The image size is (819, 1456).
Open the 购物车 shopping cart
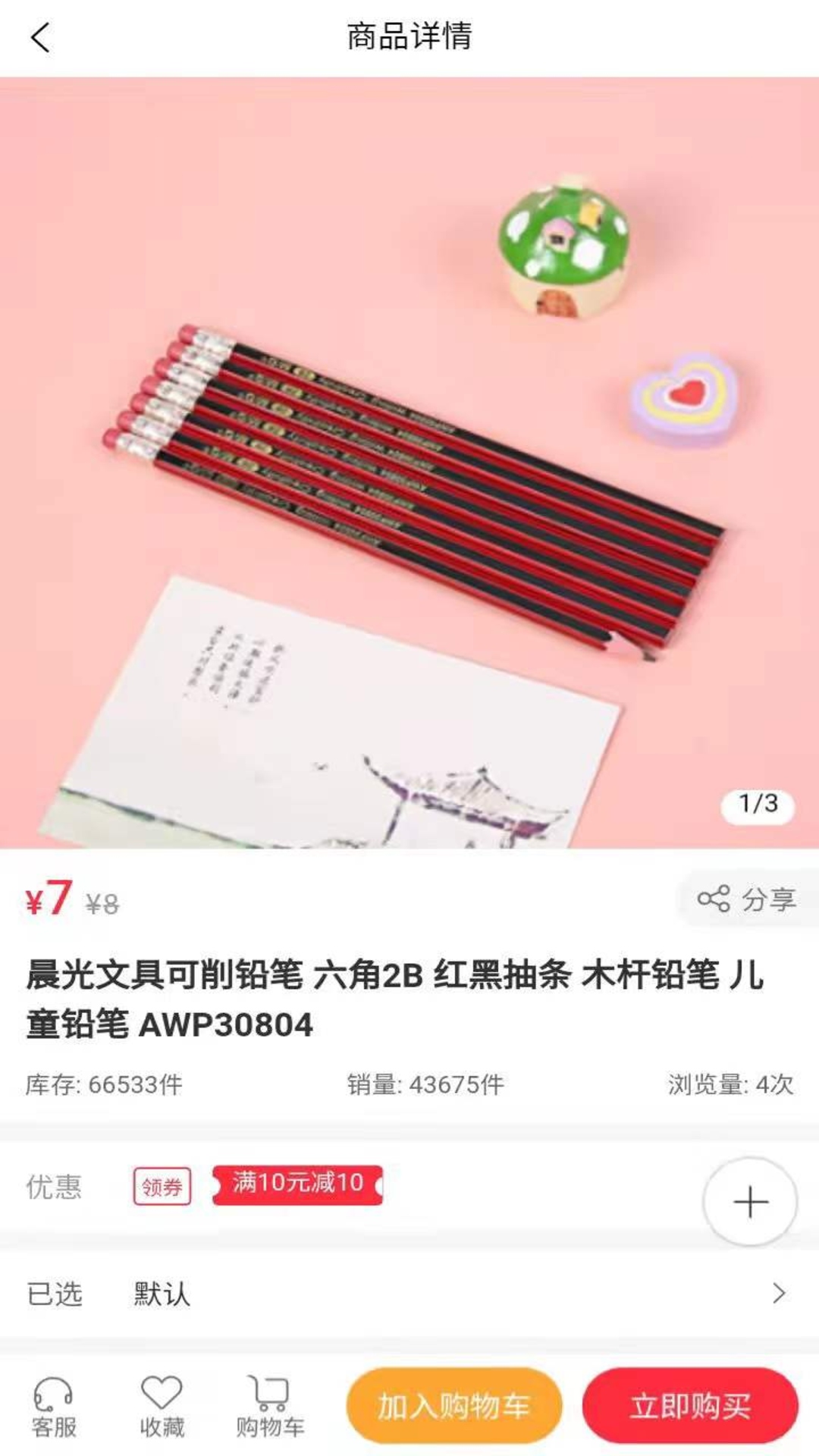point(270,1407)
